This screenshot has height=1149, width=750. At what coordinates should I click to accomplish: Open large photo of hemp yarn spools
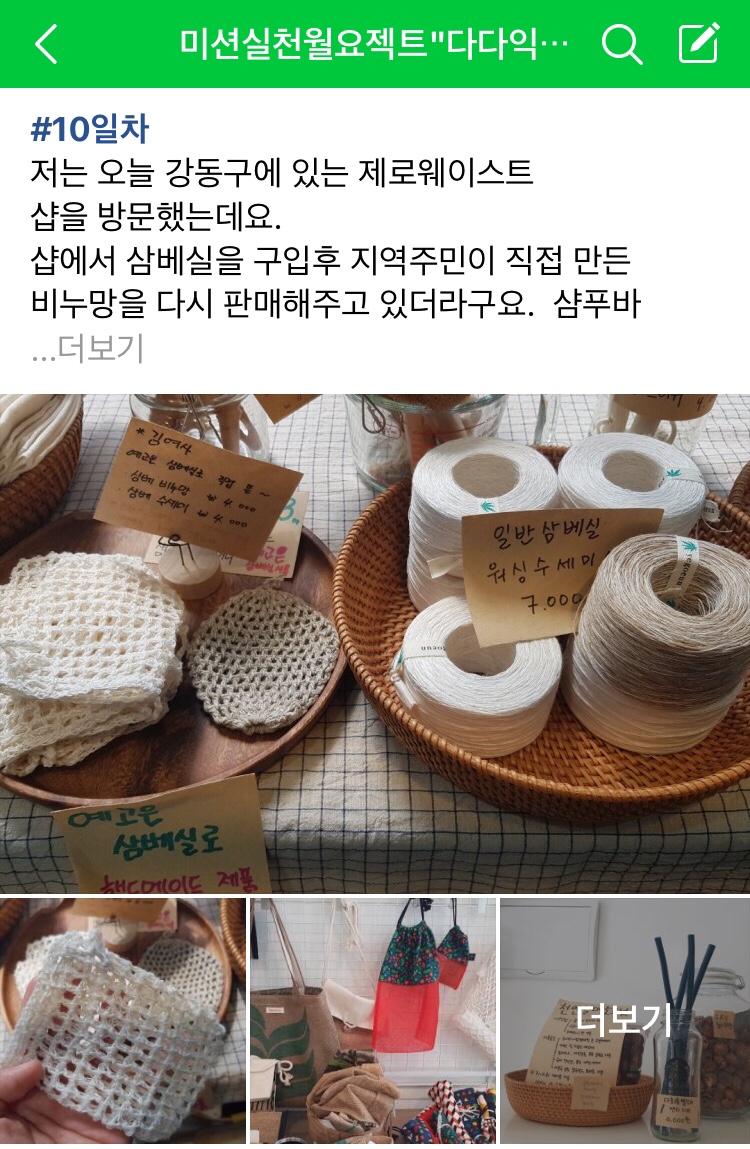point(375,643)
